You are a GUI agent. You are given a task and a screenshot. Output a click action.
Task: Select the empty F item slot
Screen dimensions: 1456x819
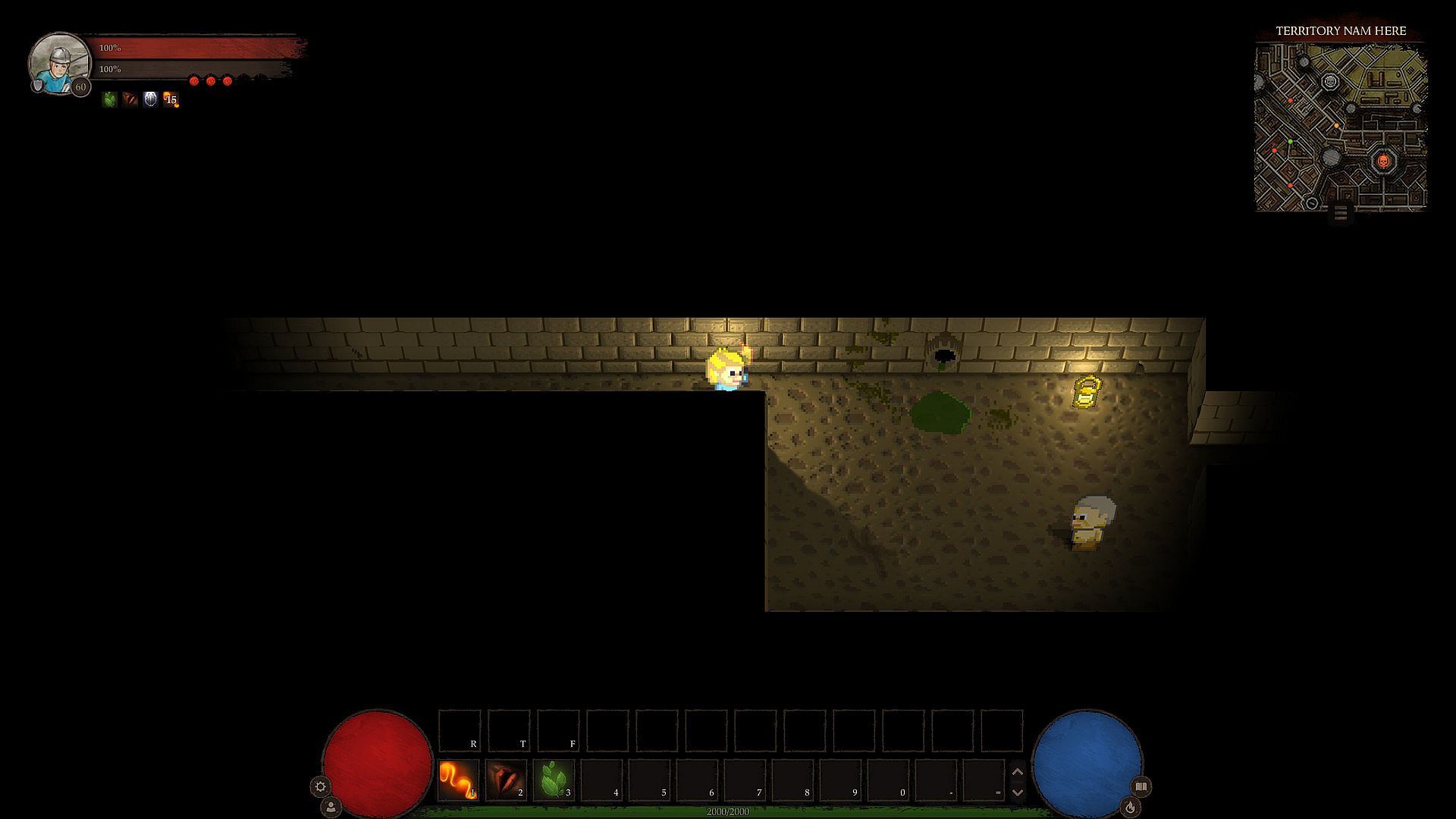coord(558,731)
